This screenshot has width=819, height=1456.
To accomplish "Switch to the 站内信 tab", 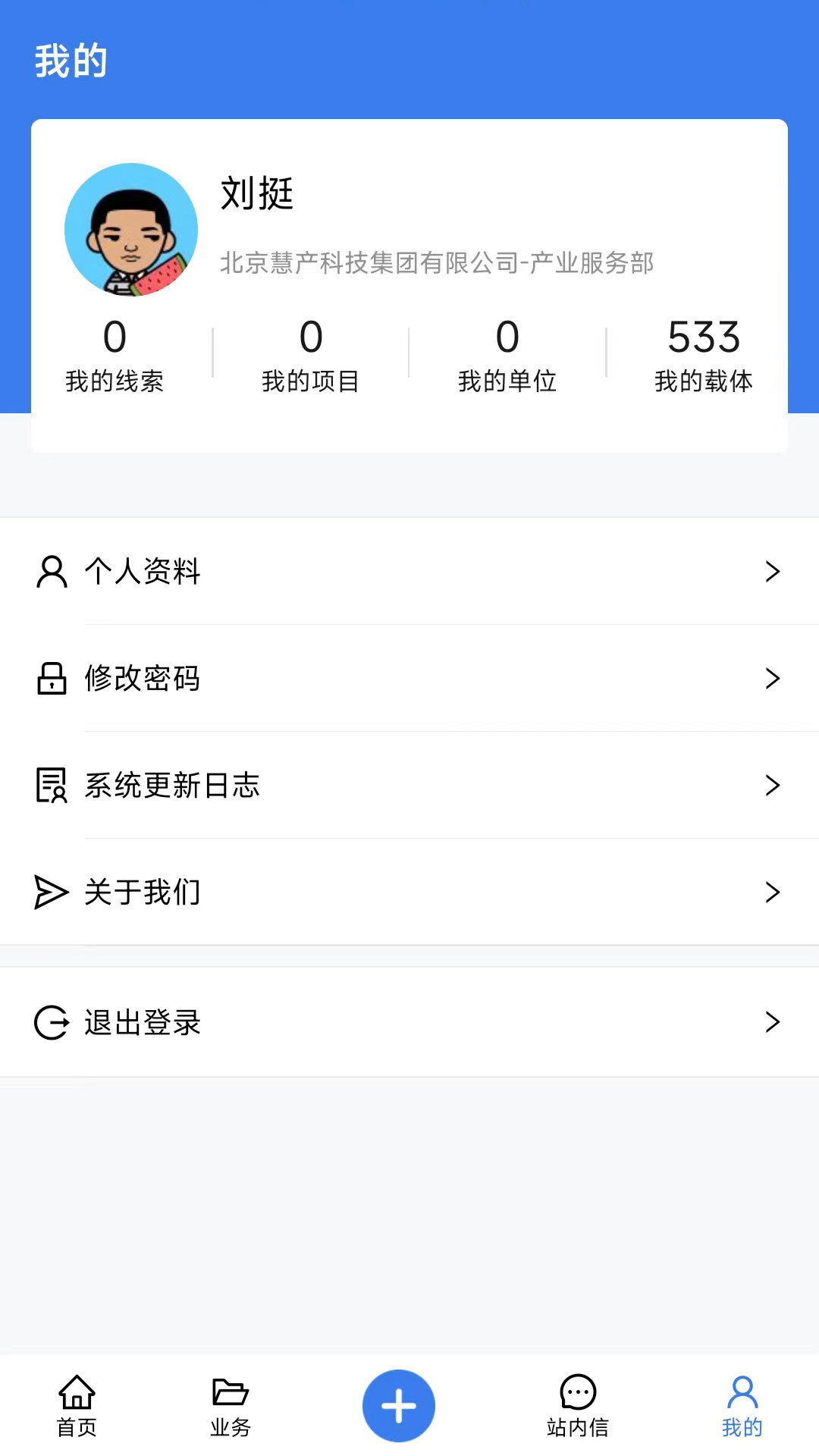I will [x=578, y=1407].
